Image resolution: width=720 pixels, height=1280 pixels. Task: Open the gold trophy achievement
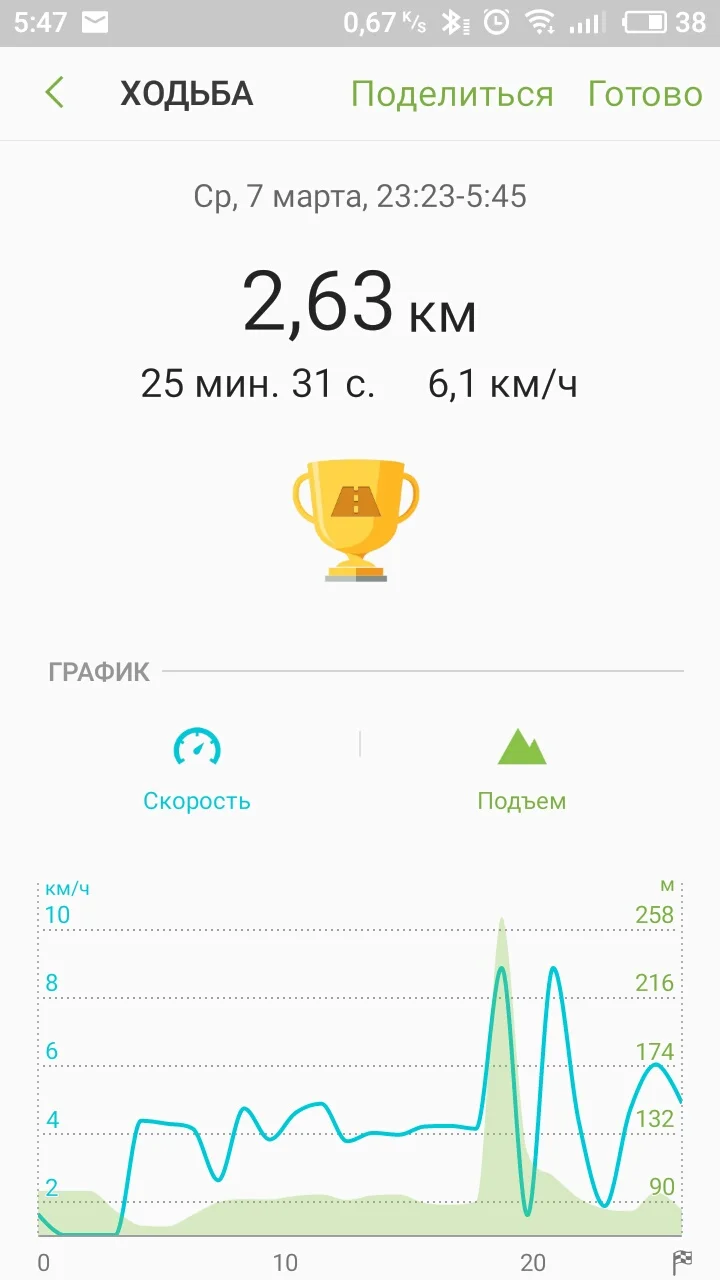[x=356, y=519]
